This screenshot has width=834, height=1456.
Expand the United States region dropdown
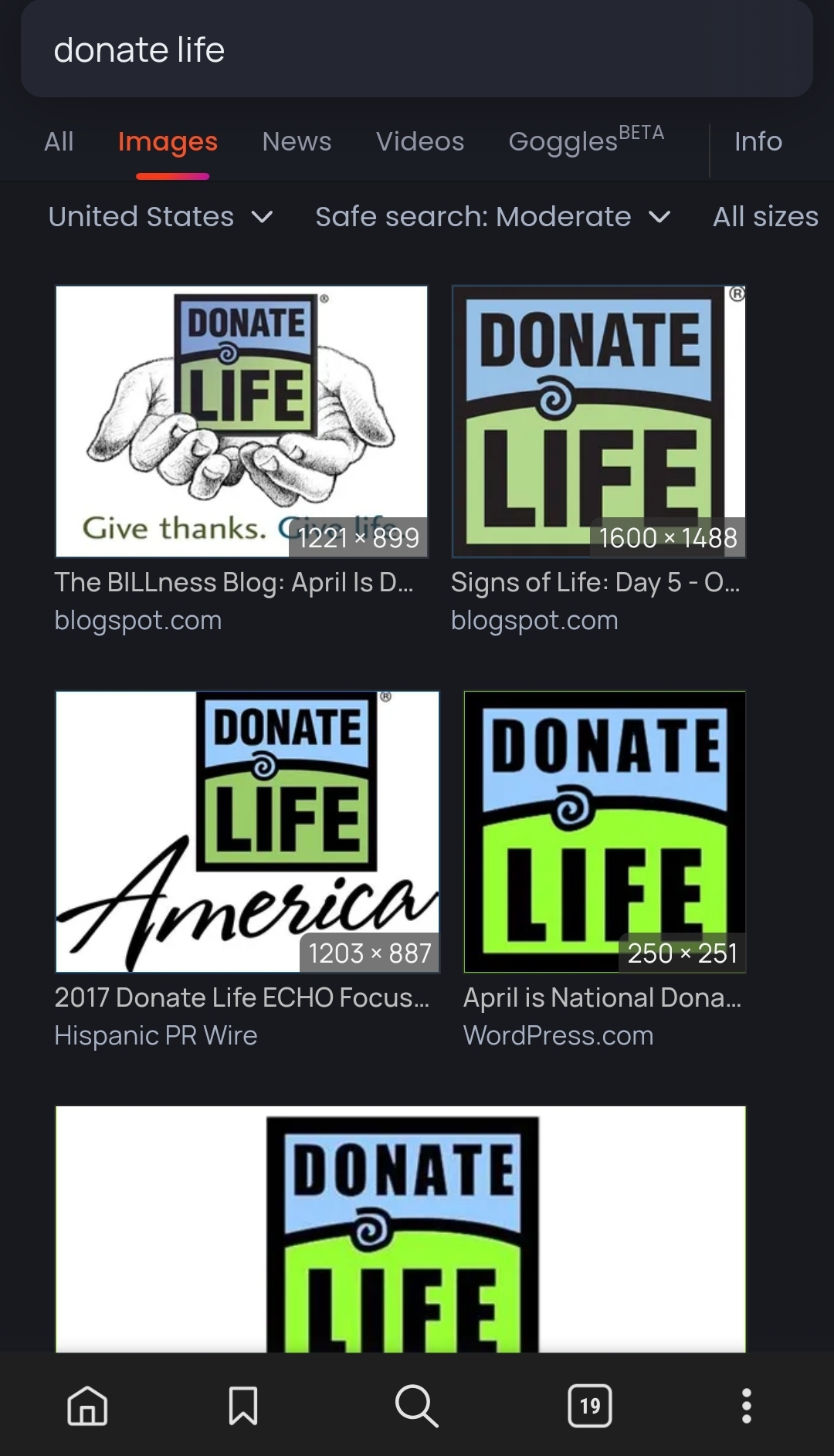pyautogui.click(x=161, y=217)
